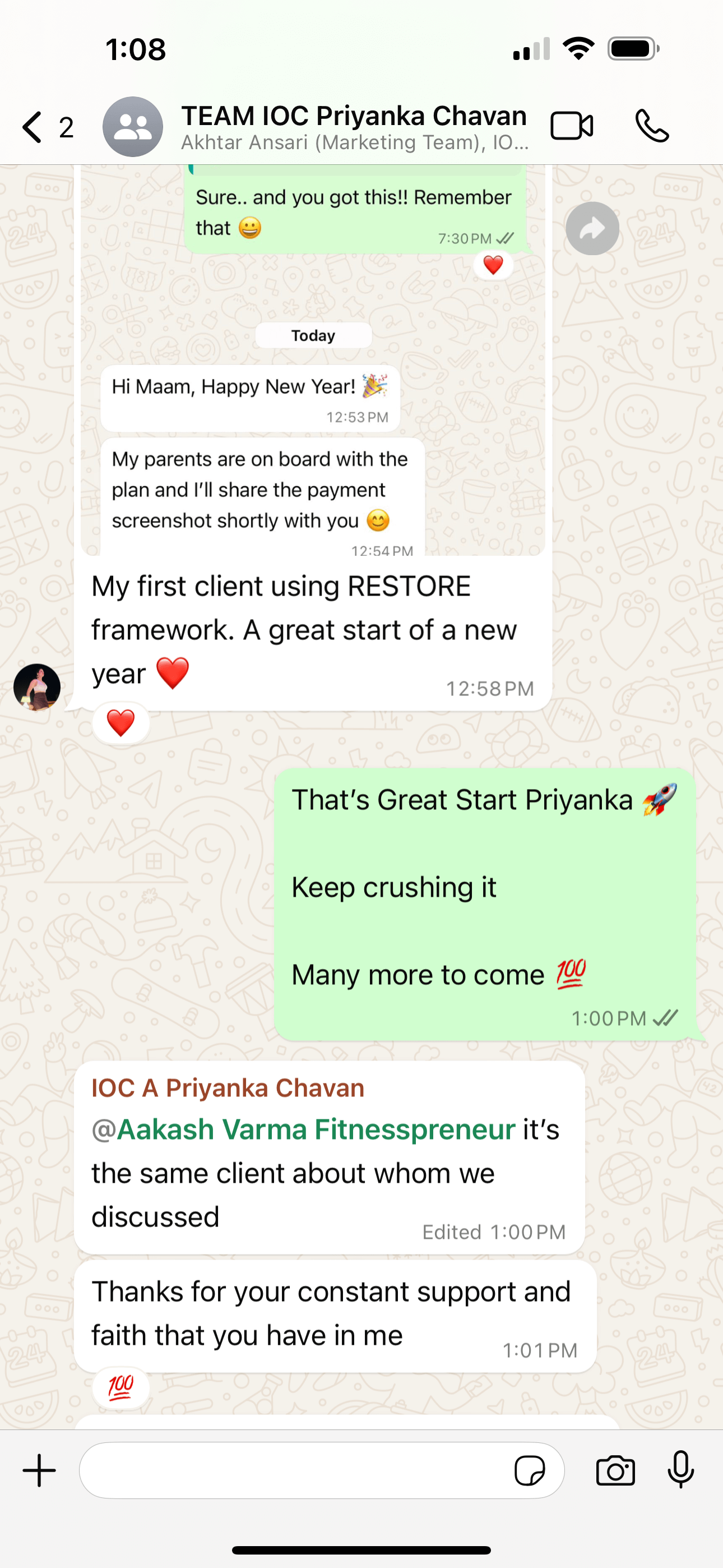Open TEAM IOC Priyanka Chavan group info

coord(353,127)
